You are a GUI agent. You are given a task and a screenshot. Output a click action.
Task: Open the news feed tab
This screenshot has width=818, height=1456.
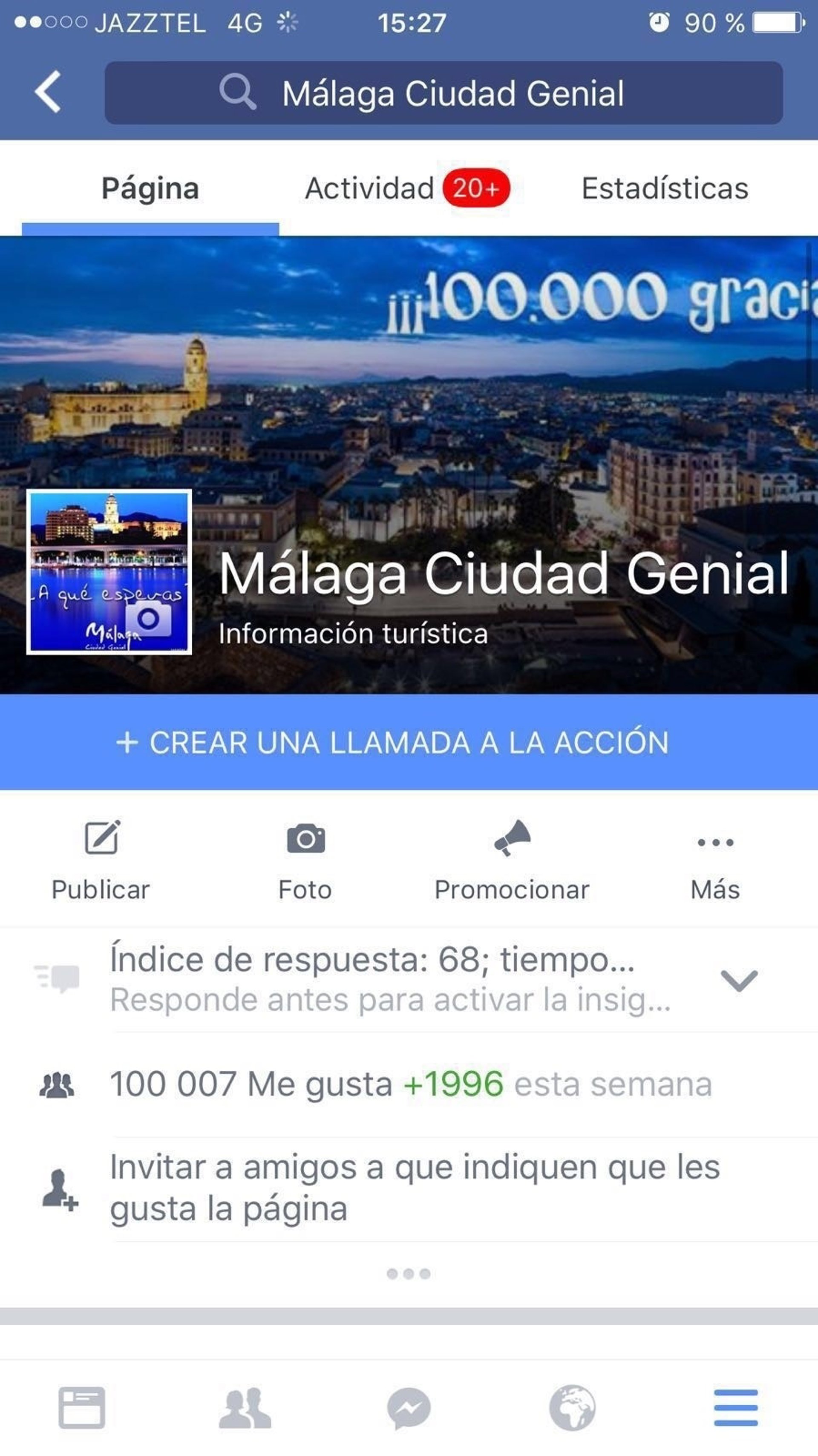click(82, 1407)
